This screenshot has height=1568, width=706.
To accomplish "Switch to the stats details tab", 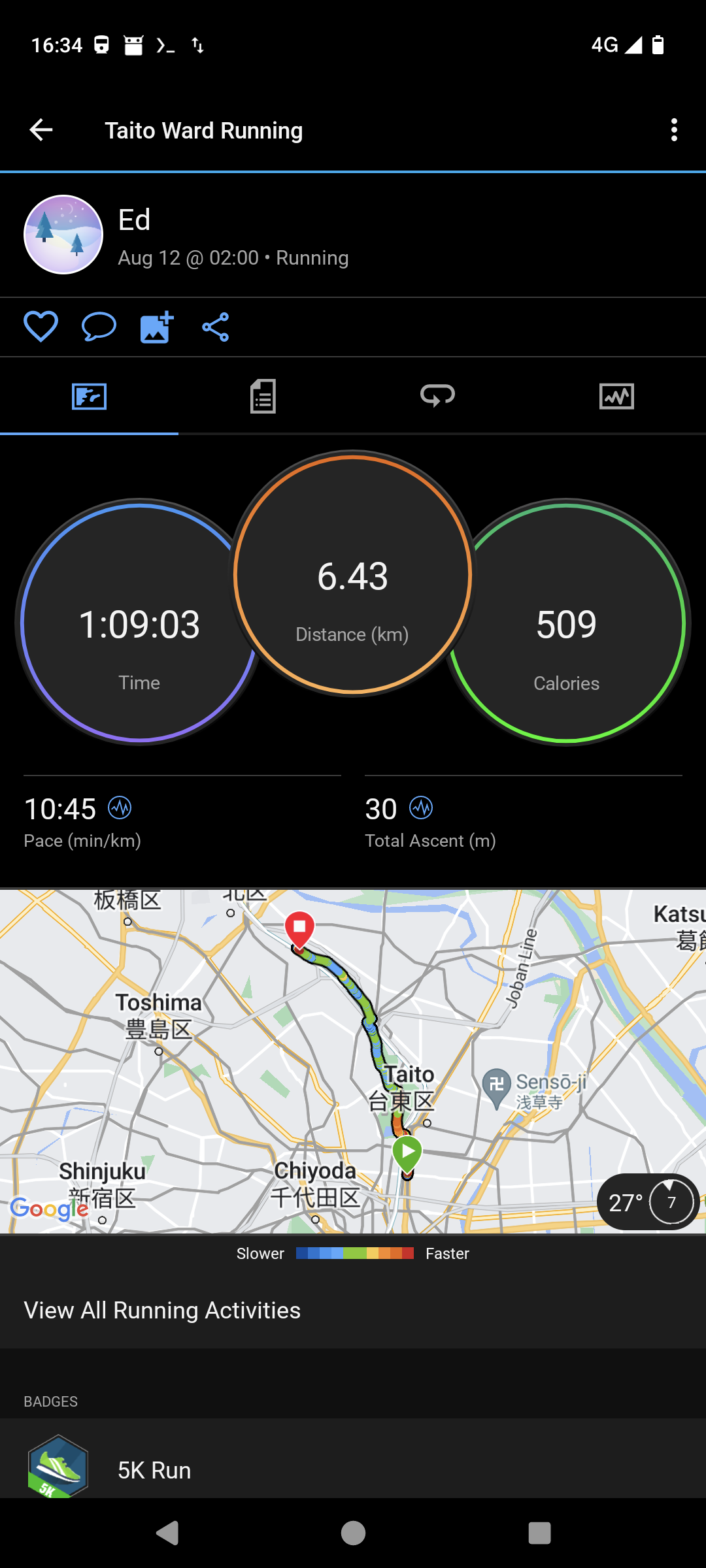I will 263,396.
